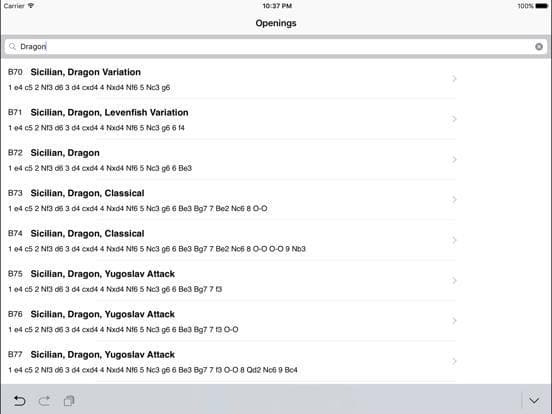Viewport: 552px width, 414px height.
Task: Tap the paste clipboard icon
Action: [69, 401]
